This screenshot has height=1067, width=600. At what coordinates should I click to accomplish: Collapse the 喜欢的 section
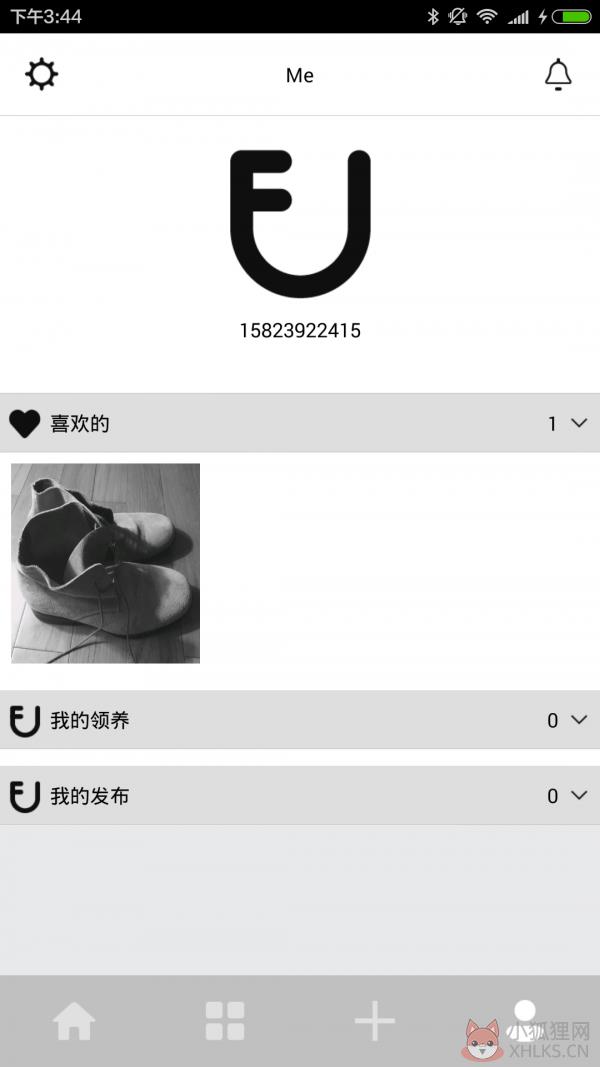(300, 423)
